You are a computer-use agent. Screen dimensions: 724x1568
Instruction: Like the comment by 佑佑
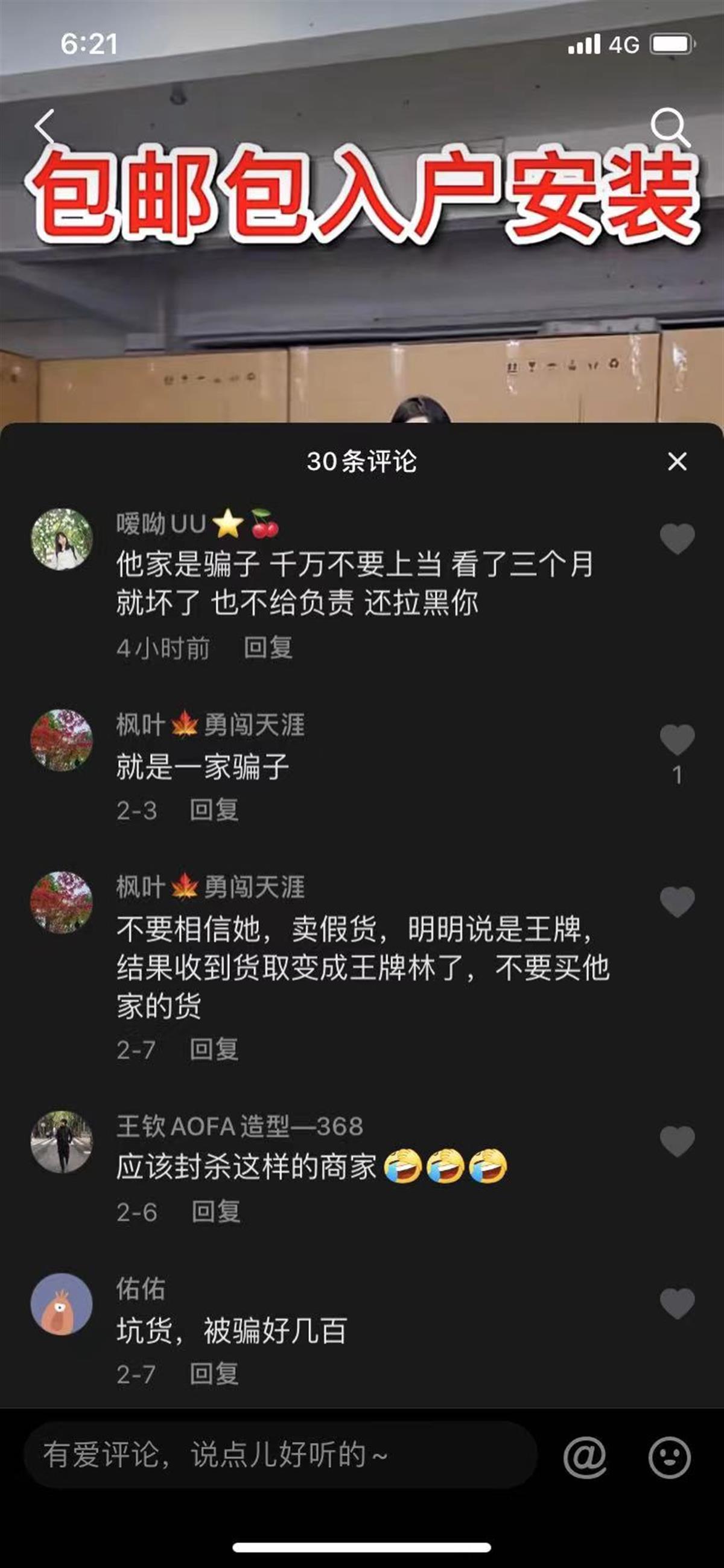tap(677, 1303)
